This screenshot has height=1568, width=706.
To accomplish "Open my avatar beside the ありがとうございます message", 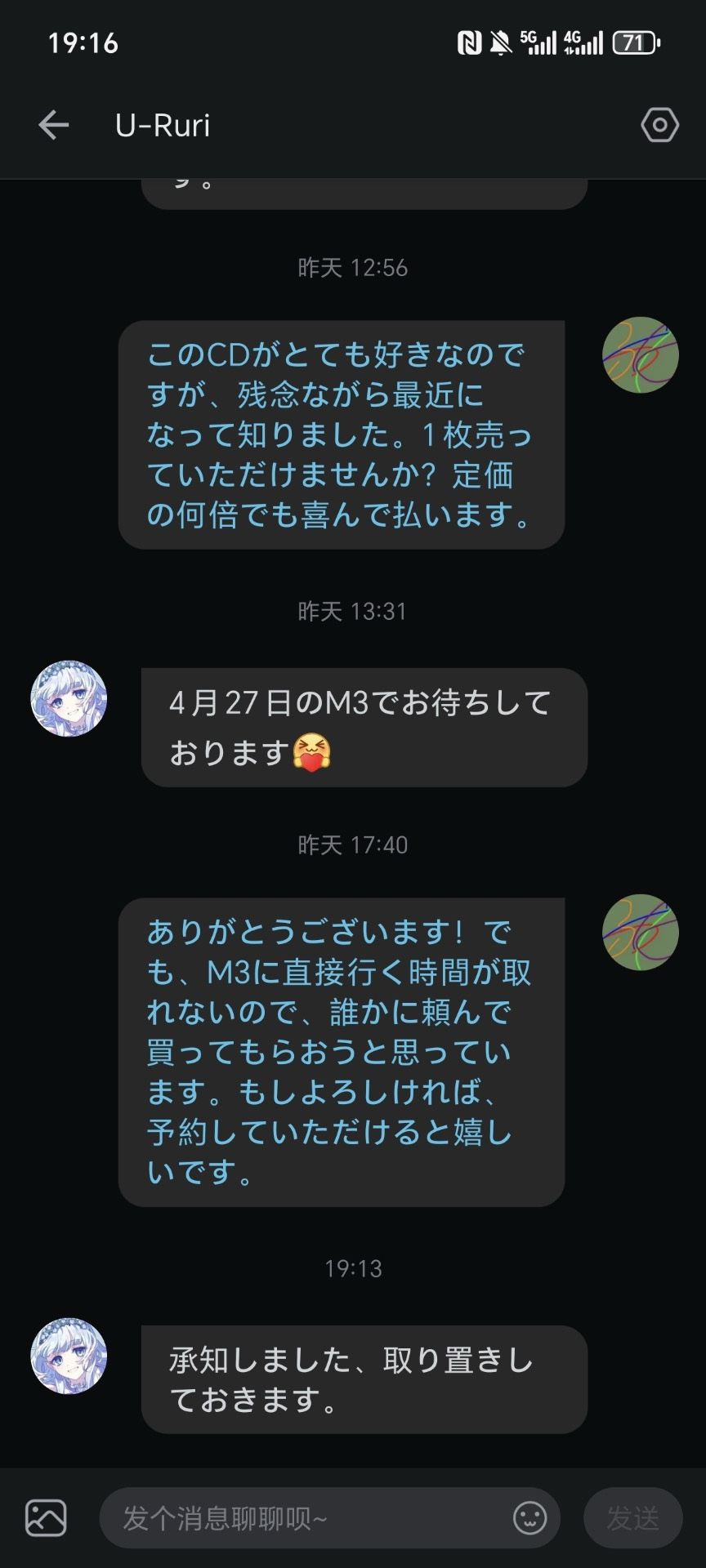I will pyautogui.click(x=640, y=932).
